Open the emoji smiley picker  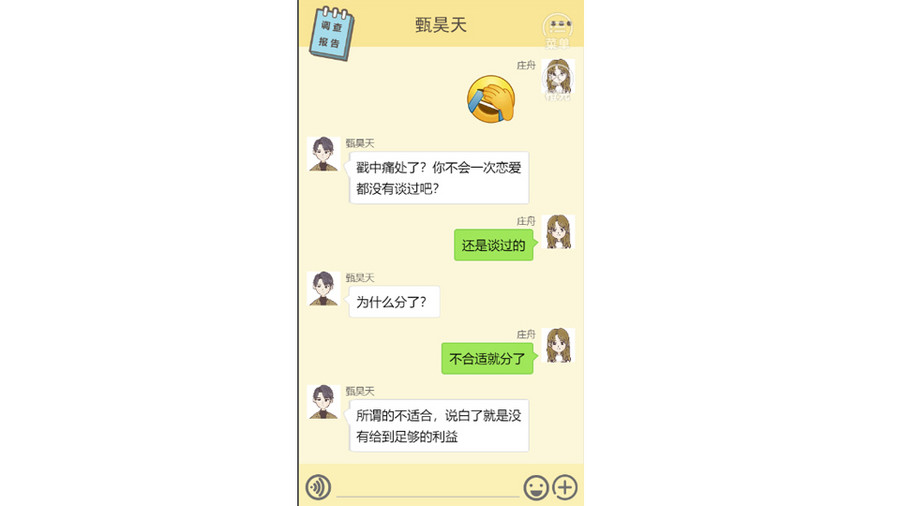[x=536, y=487]
